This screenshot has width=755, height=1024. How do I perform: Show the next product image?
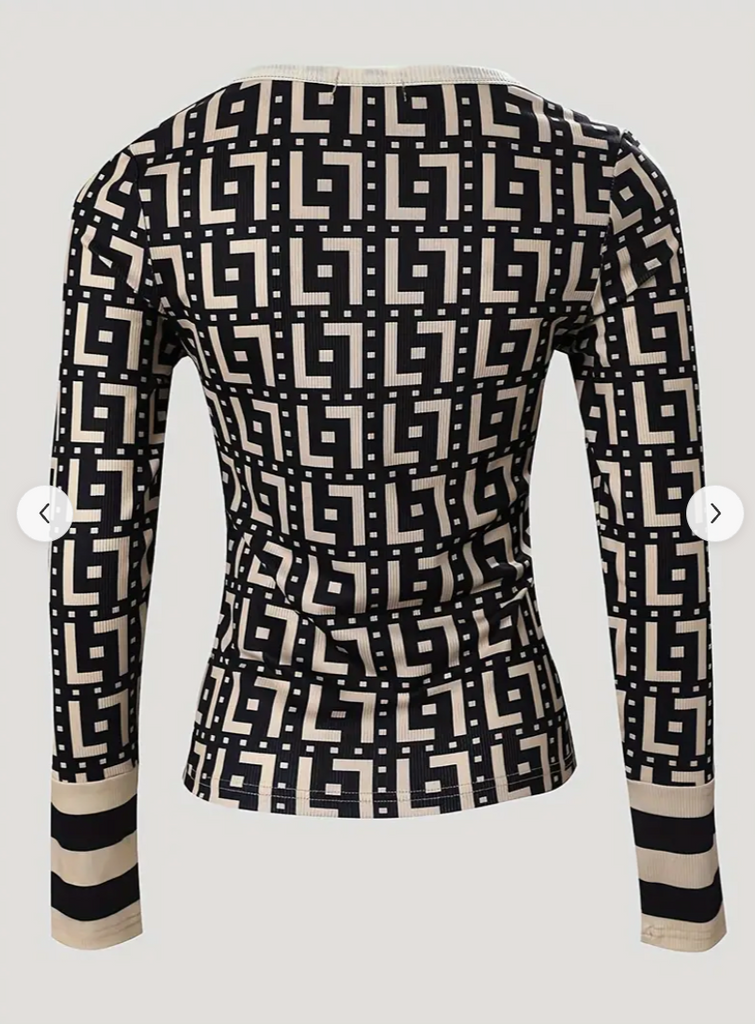[714, 513]
